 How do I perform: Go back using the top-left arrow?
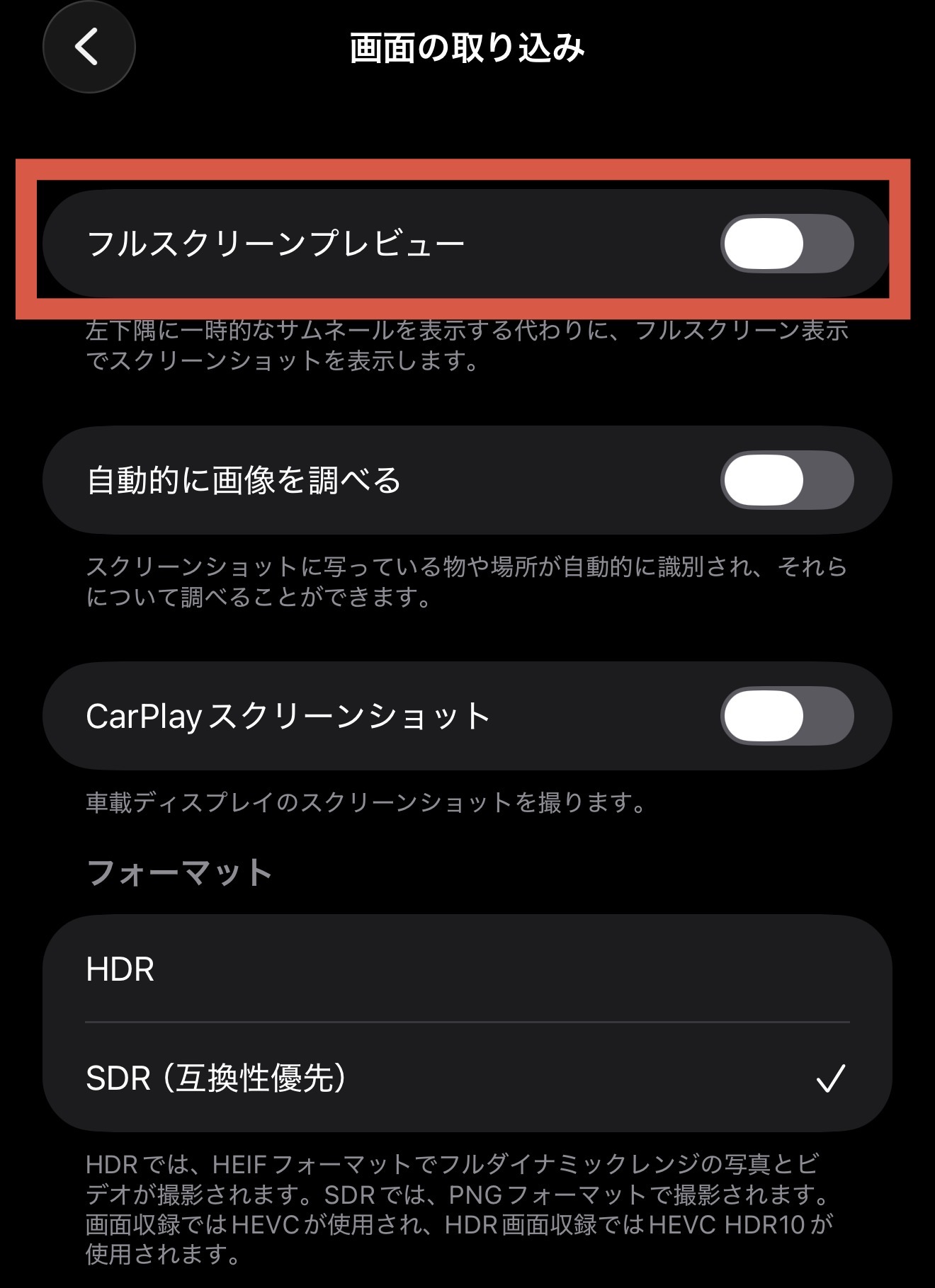click(x=89, y=47)
